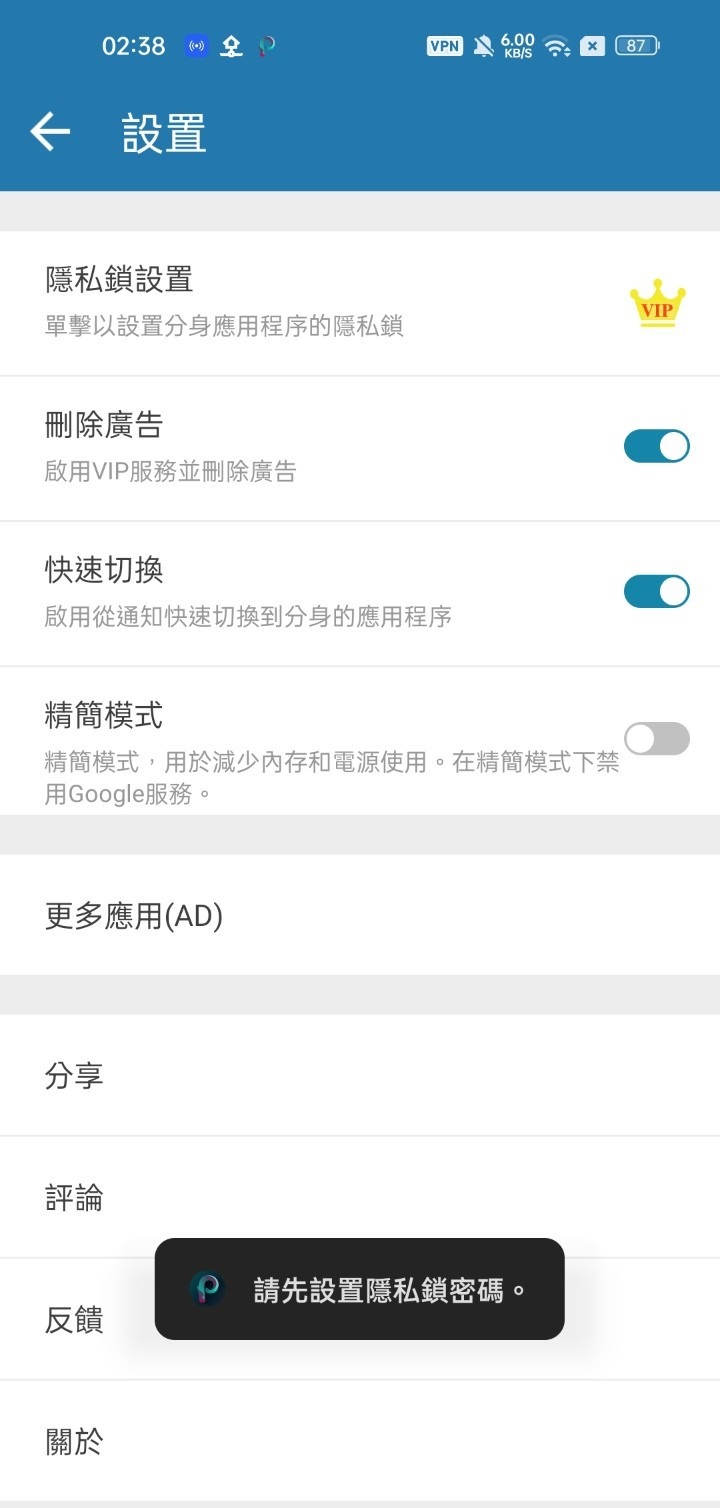Enable 精簡模式 lite mode

(x=657, y=737)
